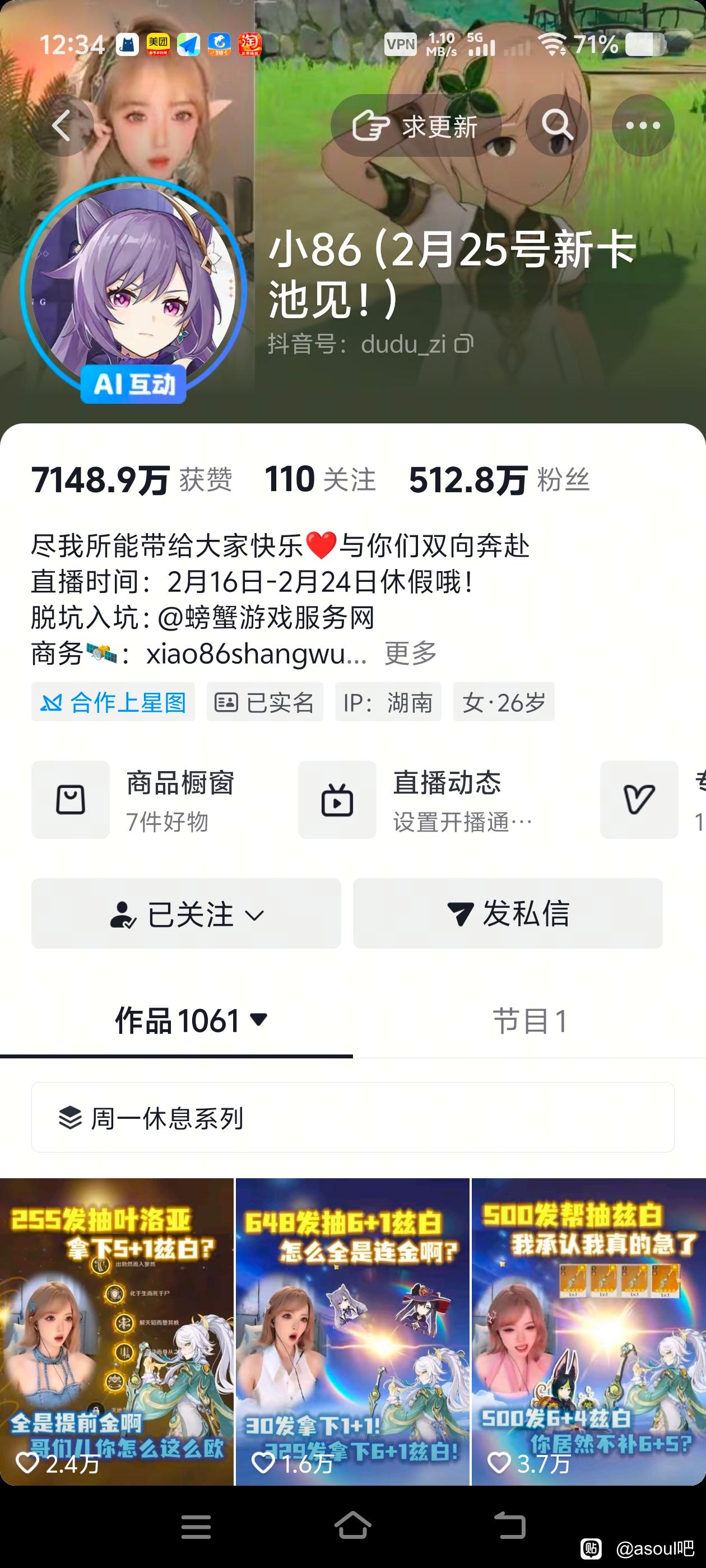Tap the 合作上星图 chip
This screenshot has width=706, height=1568.
(x=113, y=702)
